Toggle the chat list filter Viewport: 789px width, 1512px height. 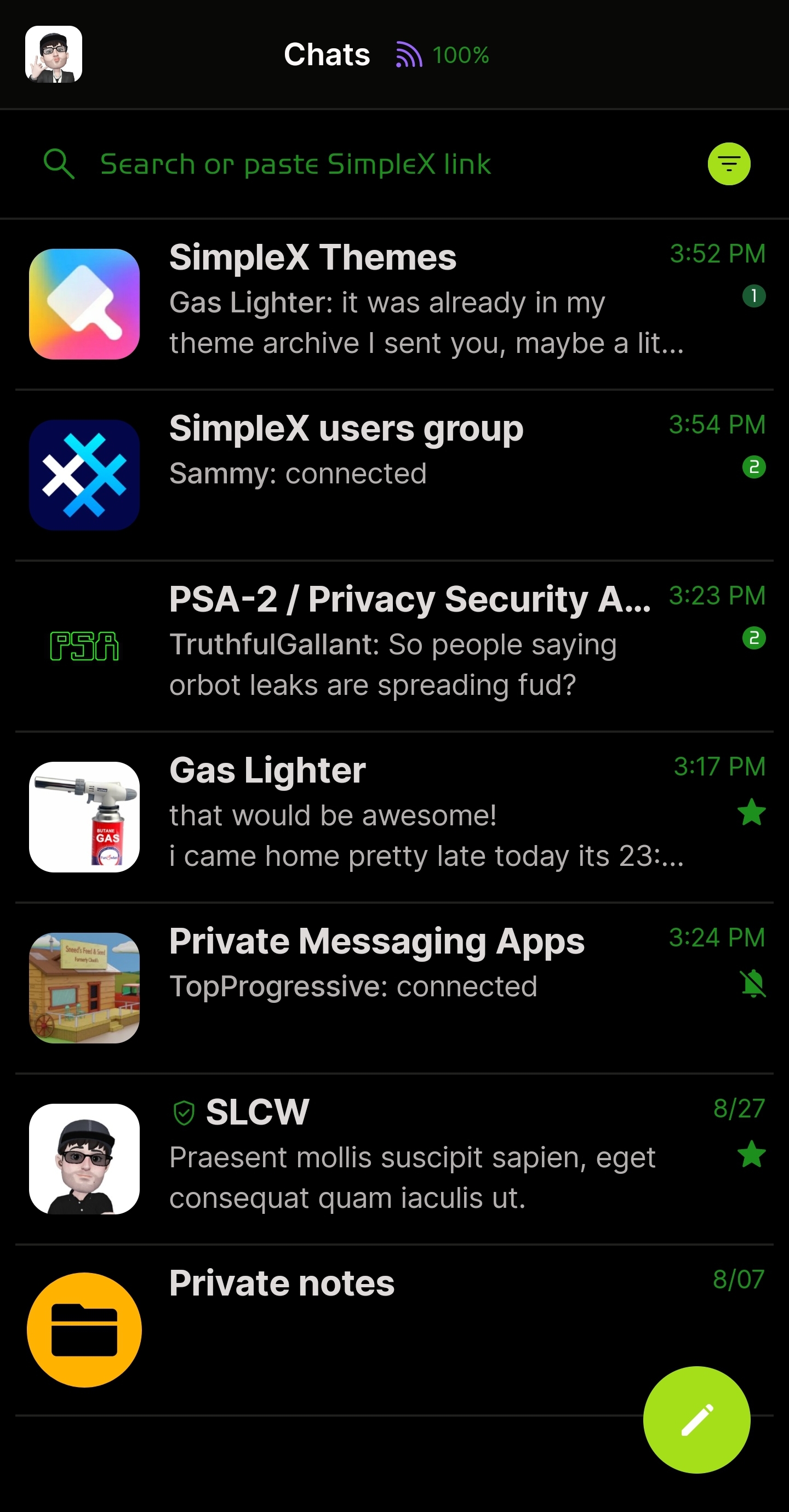[x=729, y=164]
